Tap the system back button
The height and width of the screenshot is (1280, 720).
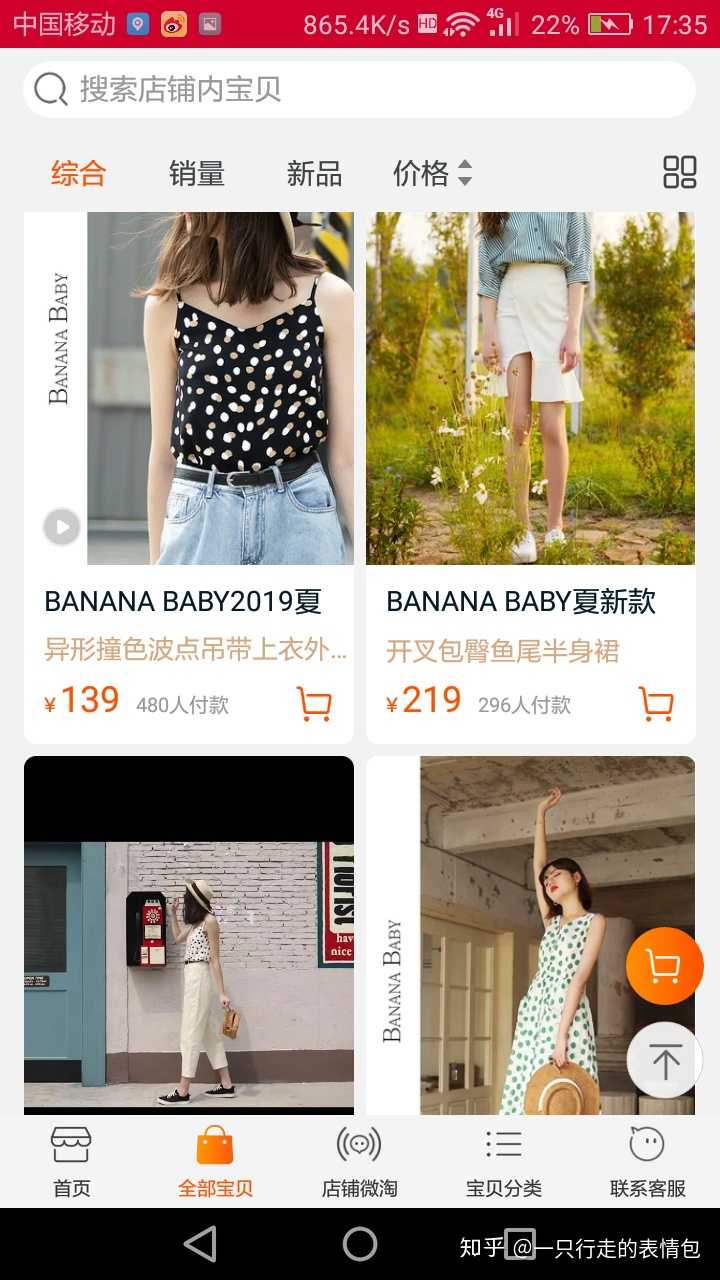click(201, 1245)
